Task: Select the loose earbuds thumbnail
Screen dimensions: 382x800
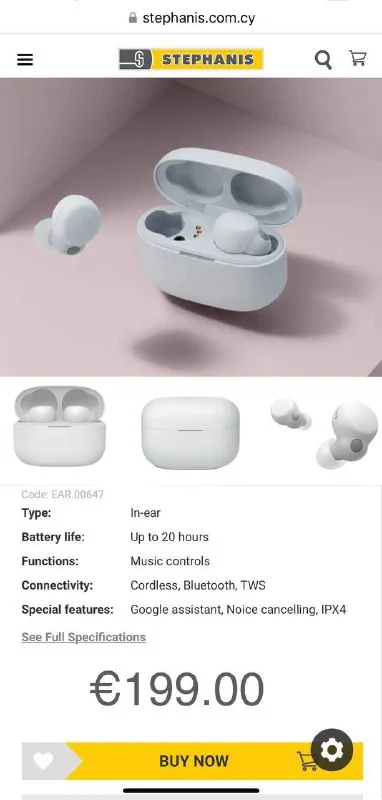Action: (x=325, y=434)
